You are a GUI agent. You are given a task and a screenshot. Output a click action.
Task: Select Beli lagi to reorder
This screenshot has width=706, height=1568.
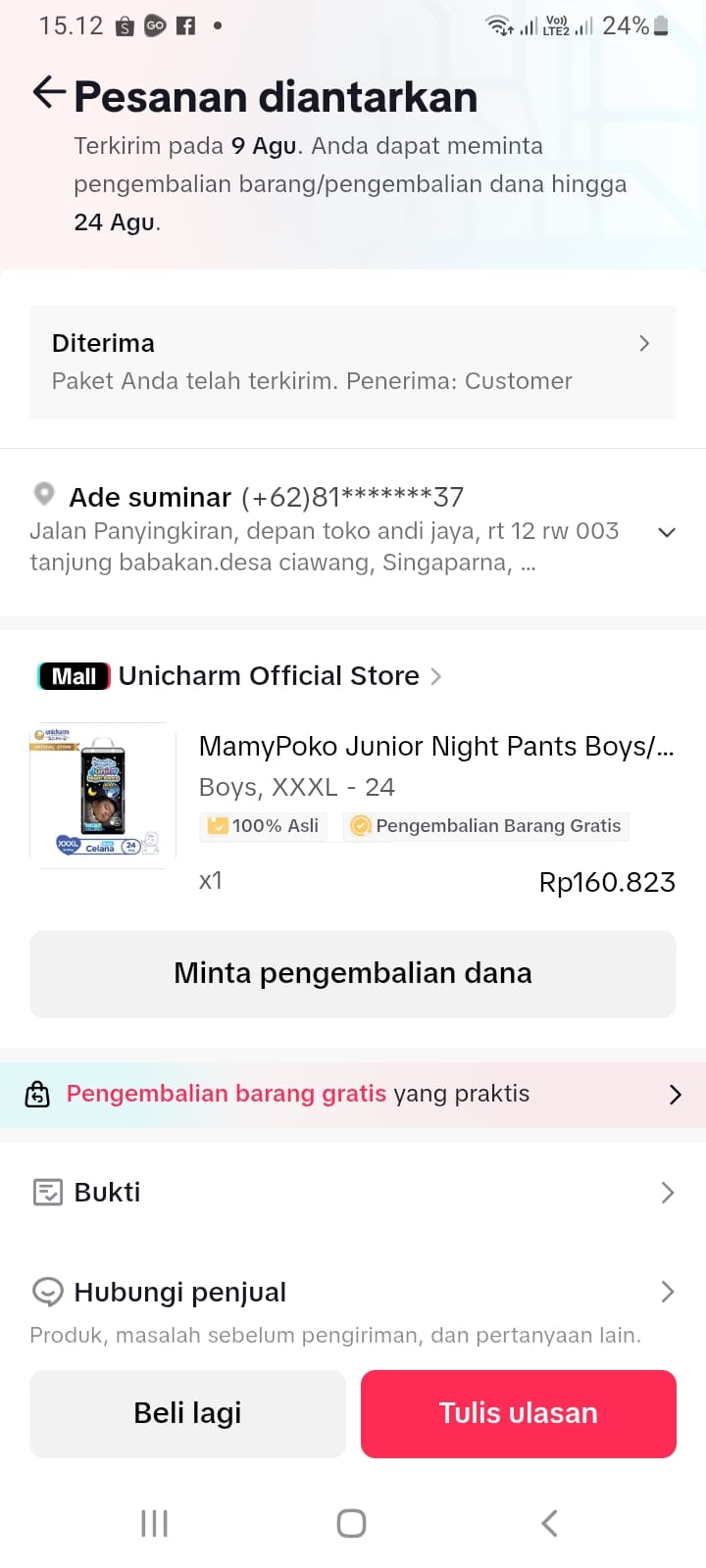[187, 1413]
